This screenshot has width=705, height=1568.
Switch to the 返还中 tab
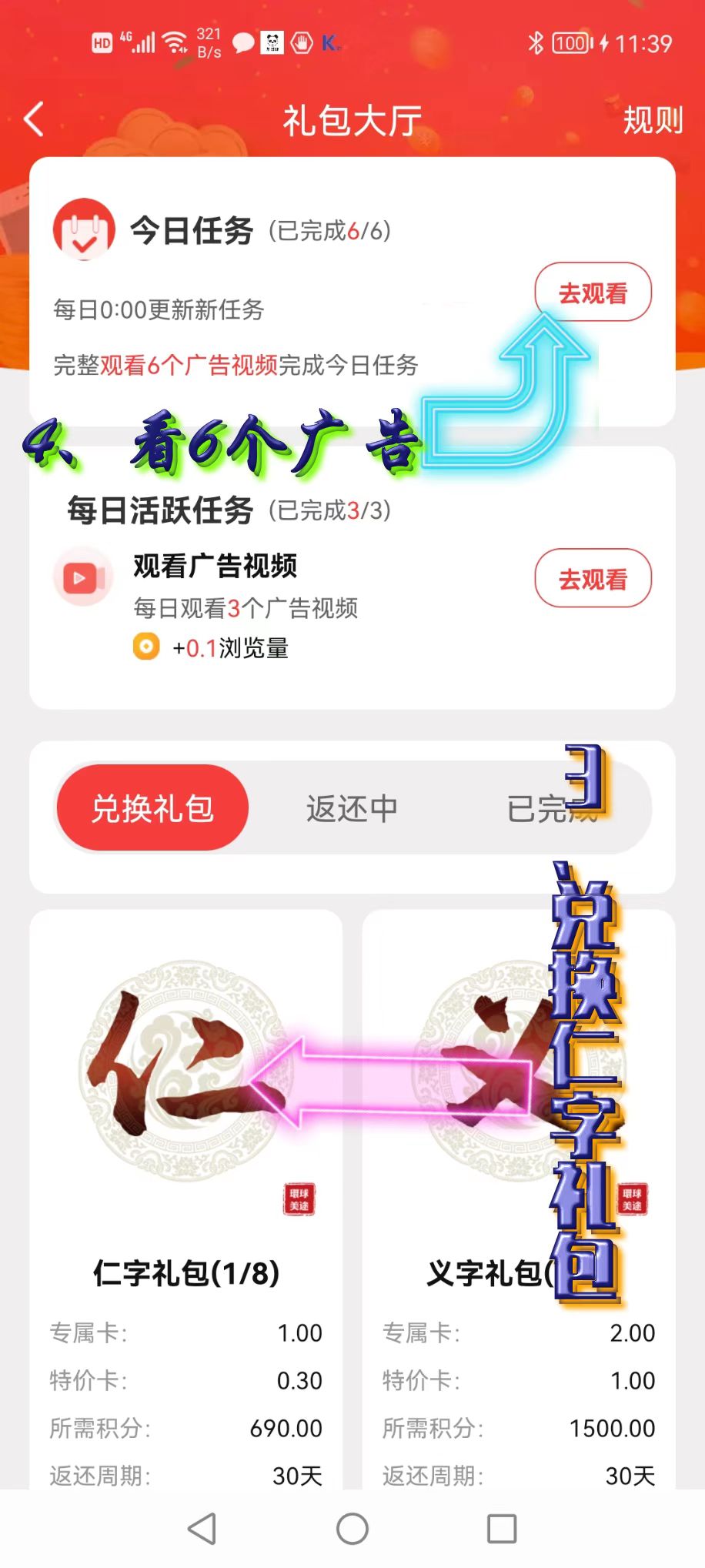tap(352, 808)
